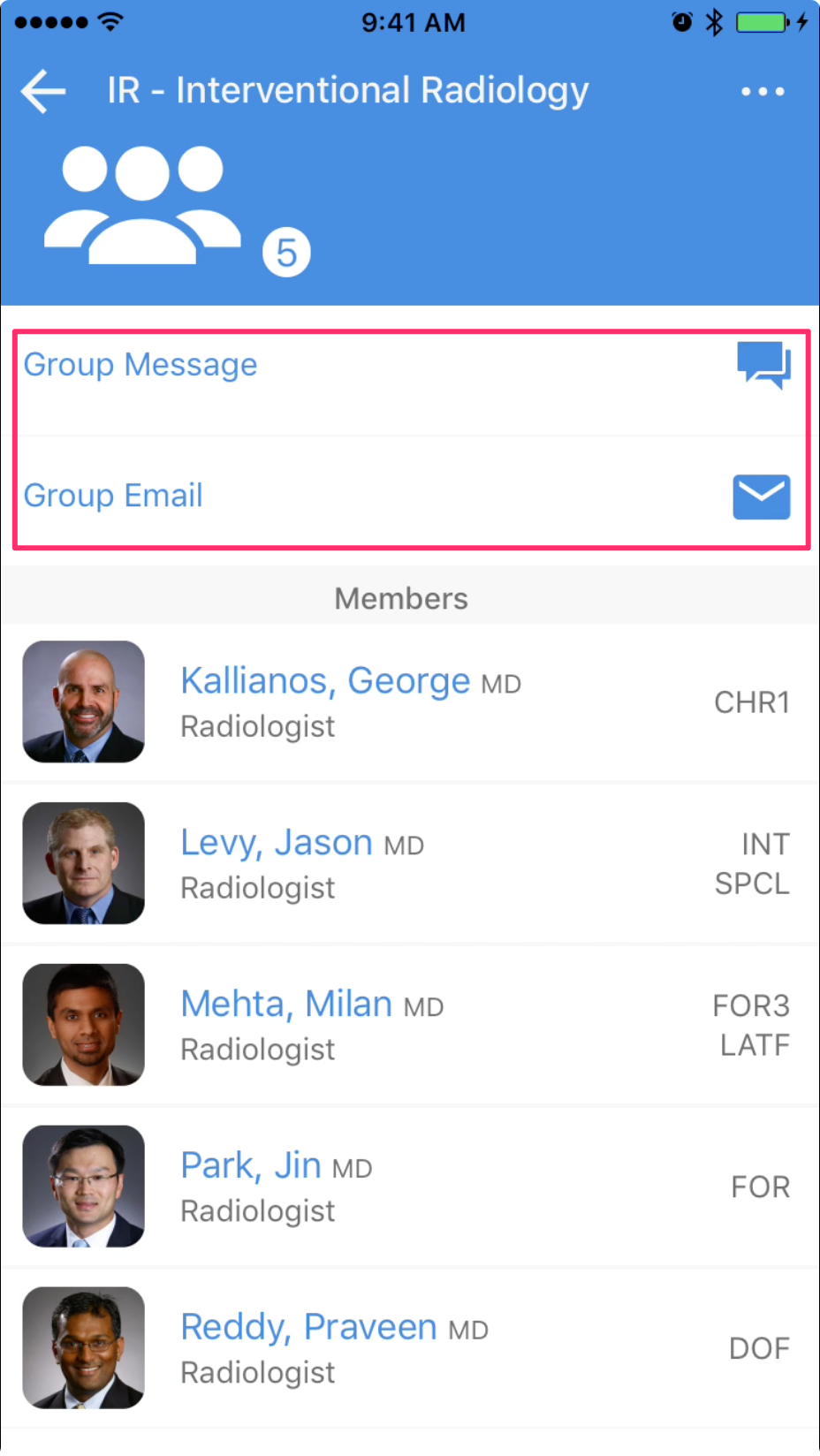
Task: View Jason Levy's contact details
Action: [410, 864]
